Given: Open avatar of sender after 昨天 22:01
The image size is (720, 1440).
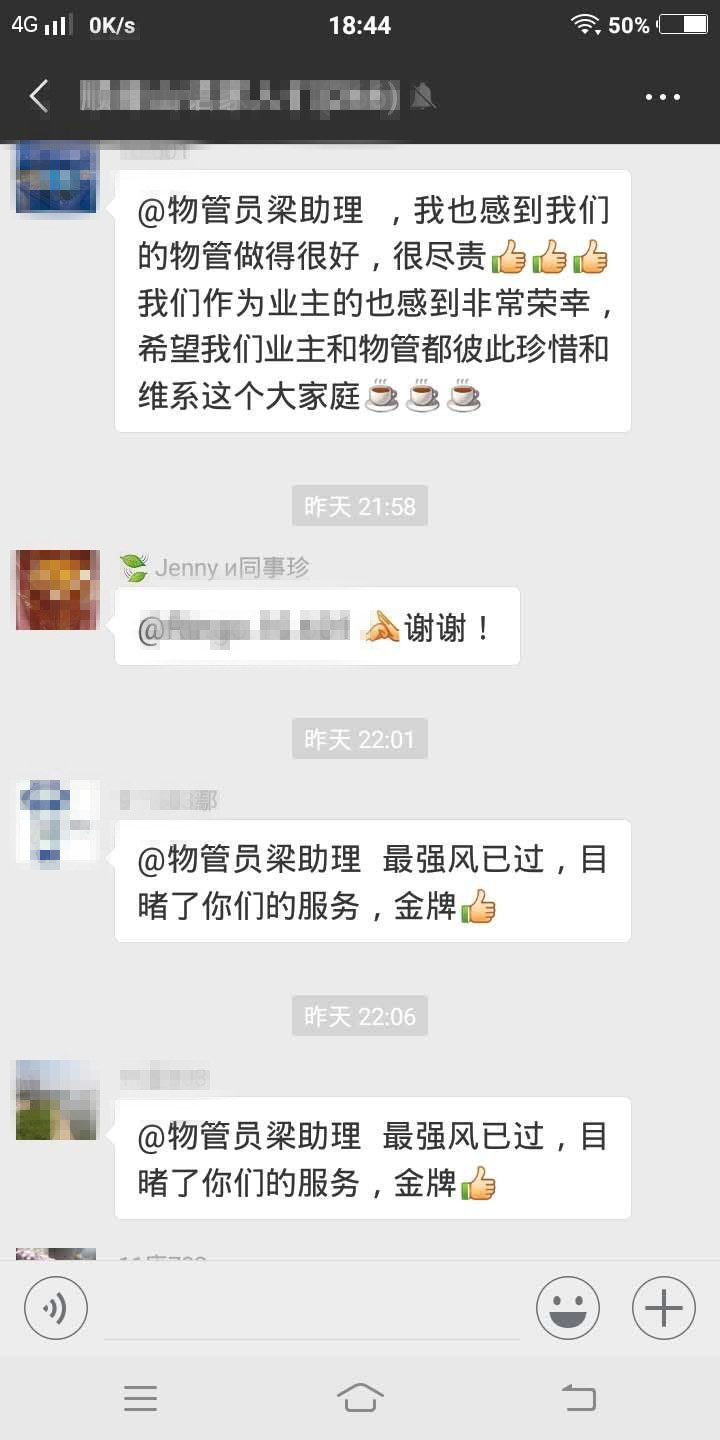Looking at the screenshot, I should coord(57,822).
